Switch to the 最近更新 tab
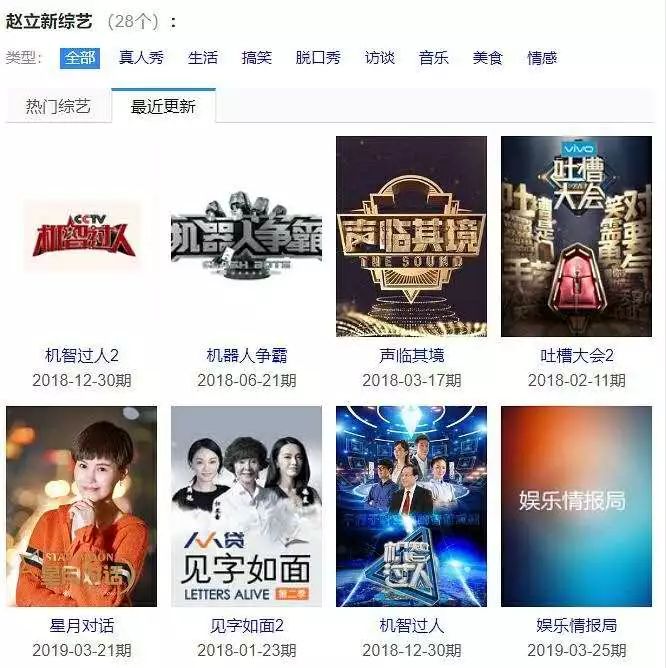The image size is (666, 668). pos(163,106)
